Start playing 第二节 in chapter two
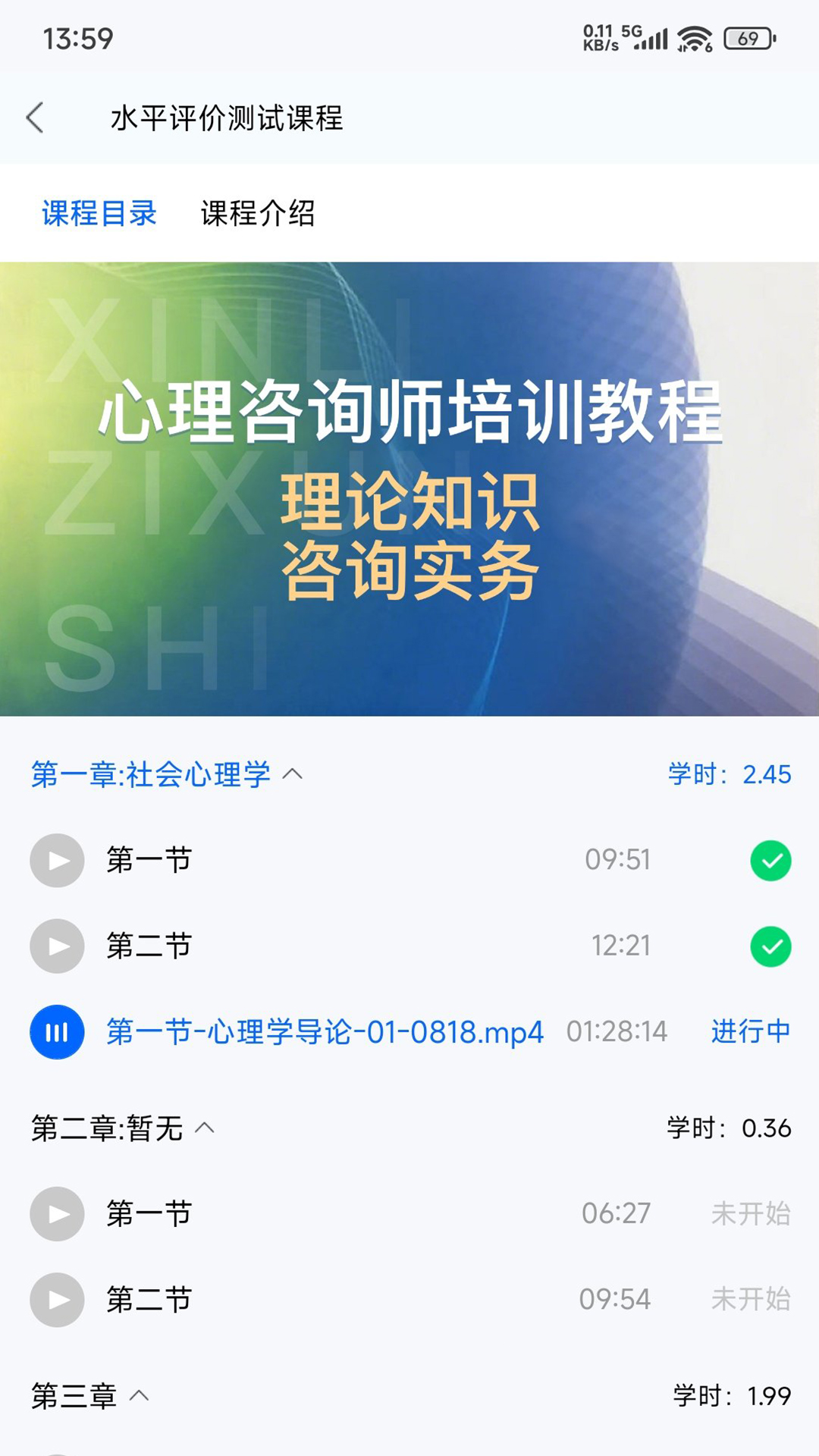Screen dimensions: 819x1456 point(55,1300)
